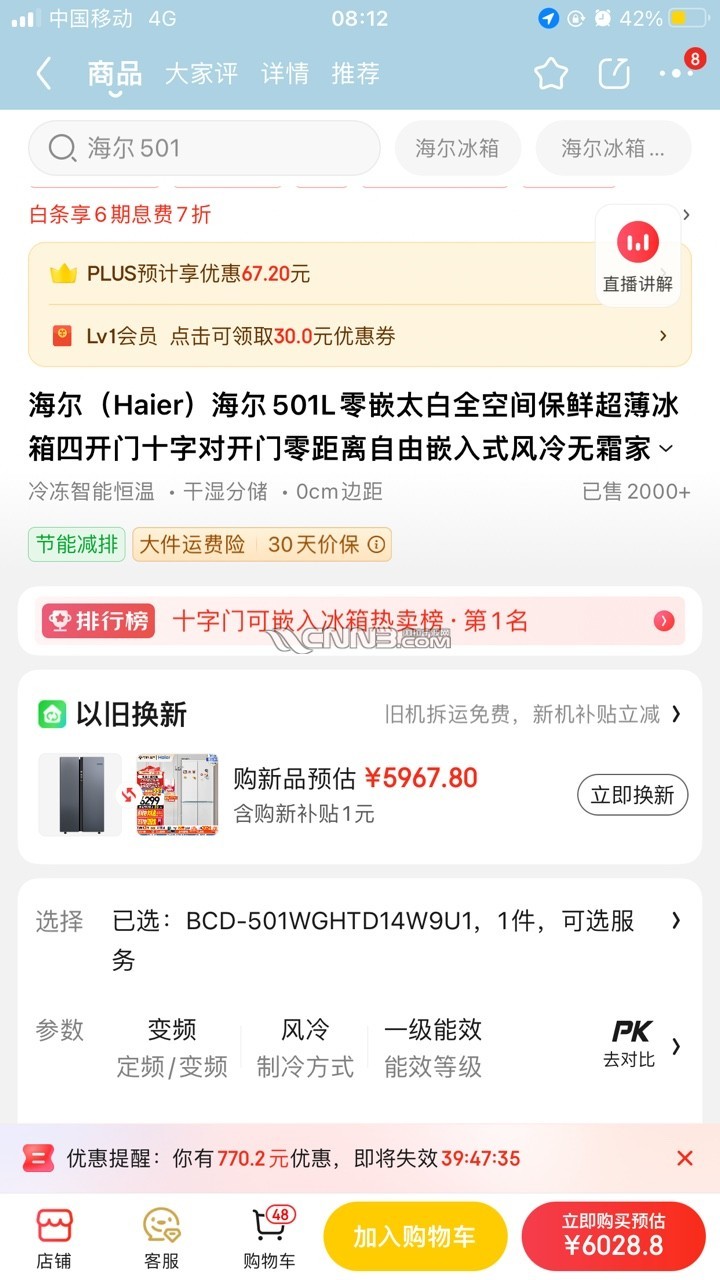Screen dimensions: 720x1280
Task: Open the 直播讲解 live explanation button
Action: coord(638,255)
